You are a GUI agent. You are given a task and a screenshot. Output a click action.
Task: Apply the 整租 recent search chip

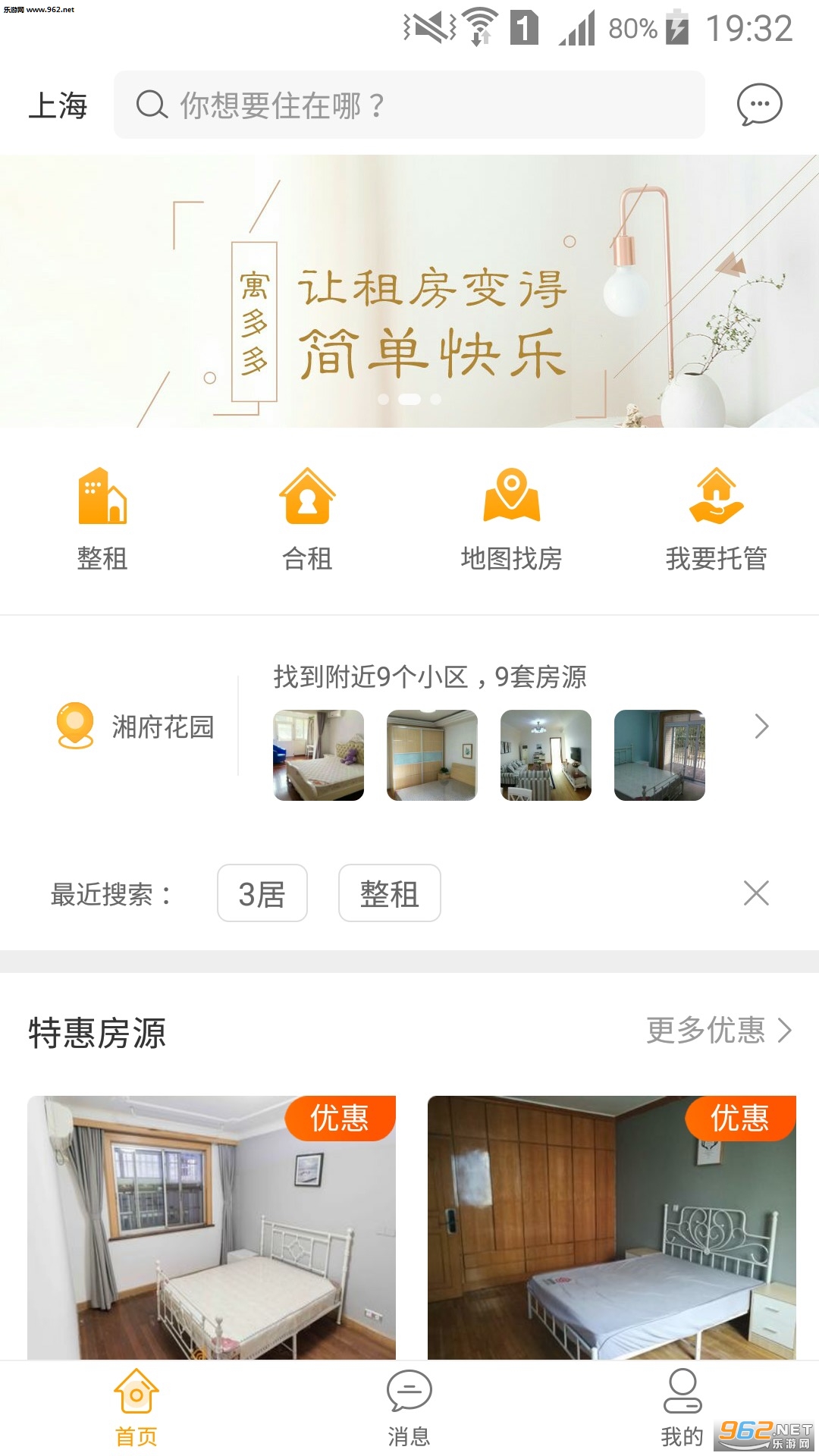(389, 893)
